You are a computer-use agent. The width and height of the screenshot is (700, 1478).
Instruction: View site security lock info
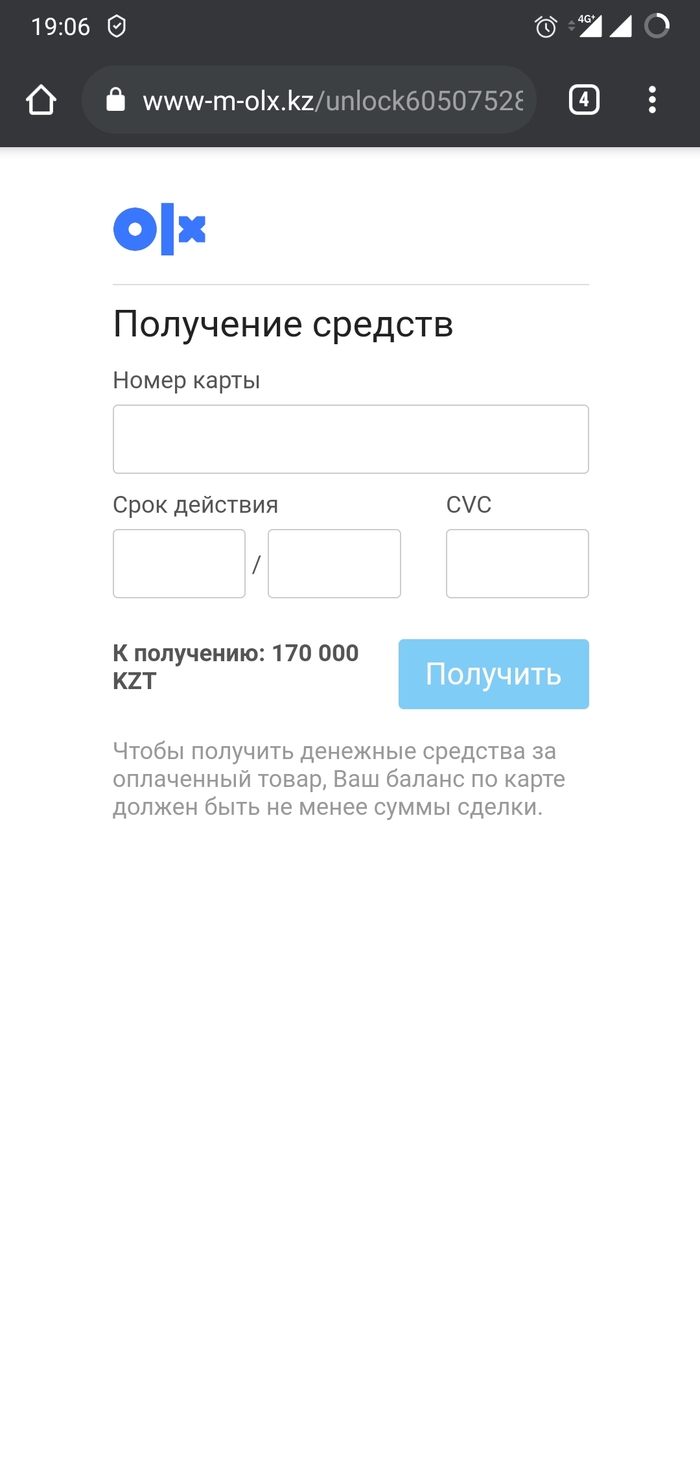(x=116, y=100)
